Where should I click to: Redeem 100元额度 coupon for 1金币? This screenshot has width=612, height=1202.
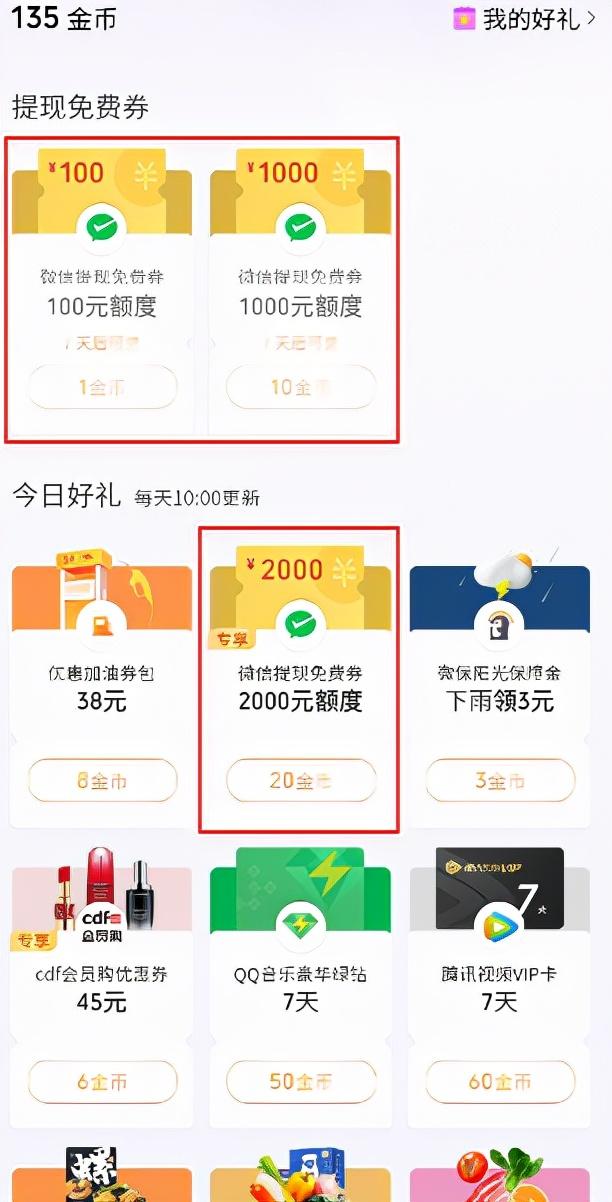point(102,387)
